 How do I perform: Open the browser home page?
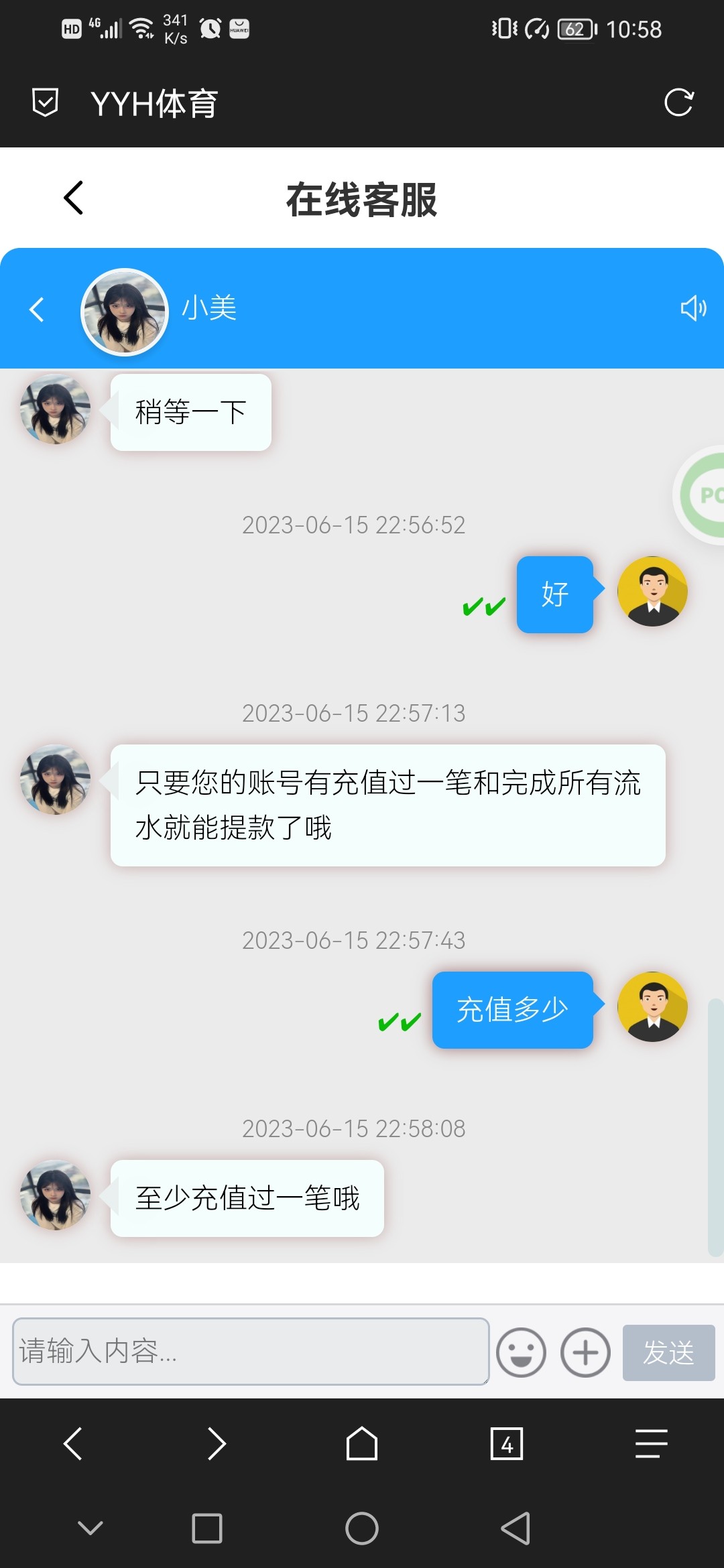[x=362, y=1443]
